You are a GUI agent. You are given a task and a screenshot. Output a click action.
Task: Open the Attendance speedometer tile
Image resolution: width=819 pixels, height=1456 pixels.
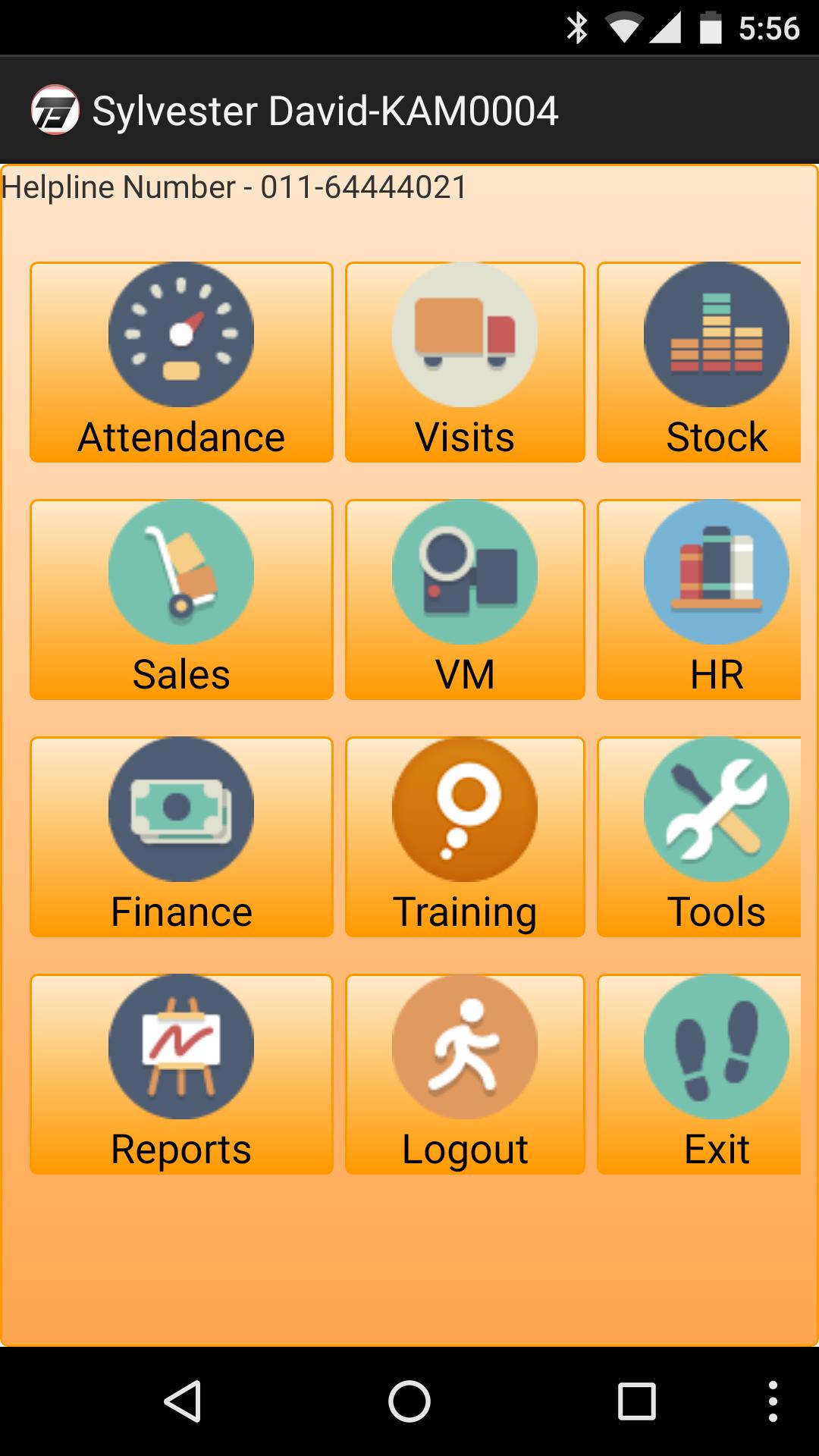point(181,337)
